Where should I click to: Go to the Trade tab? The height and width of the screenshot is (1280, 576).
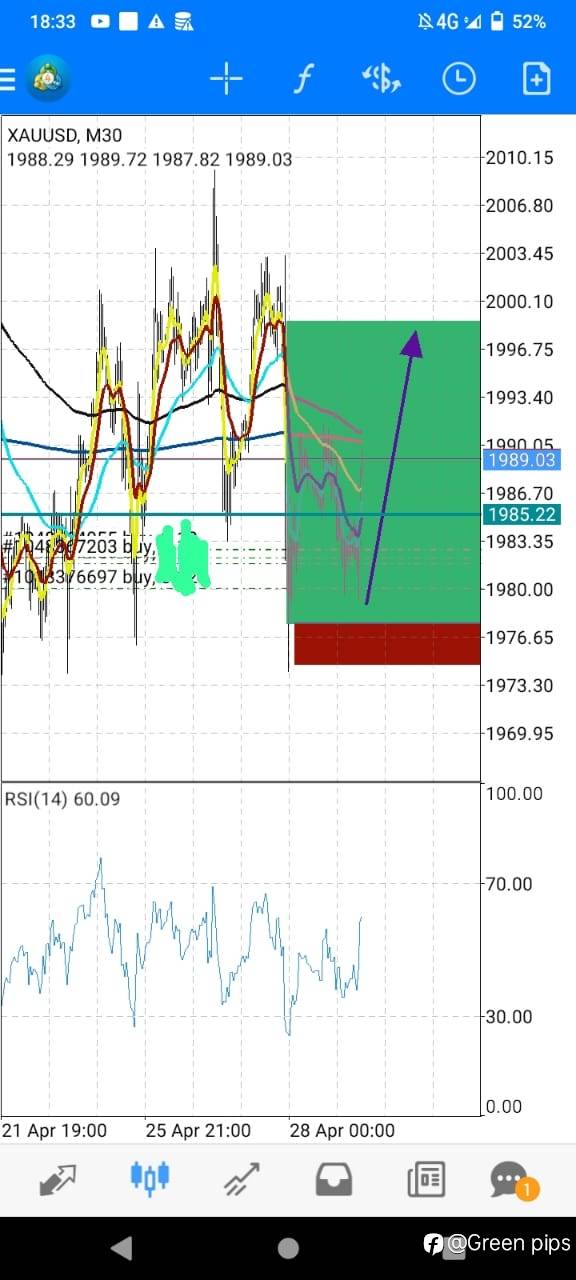click(242, 1180)
